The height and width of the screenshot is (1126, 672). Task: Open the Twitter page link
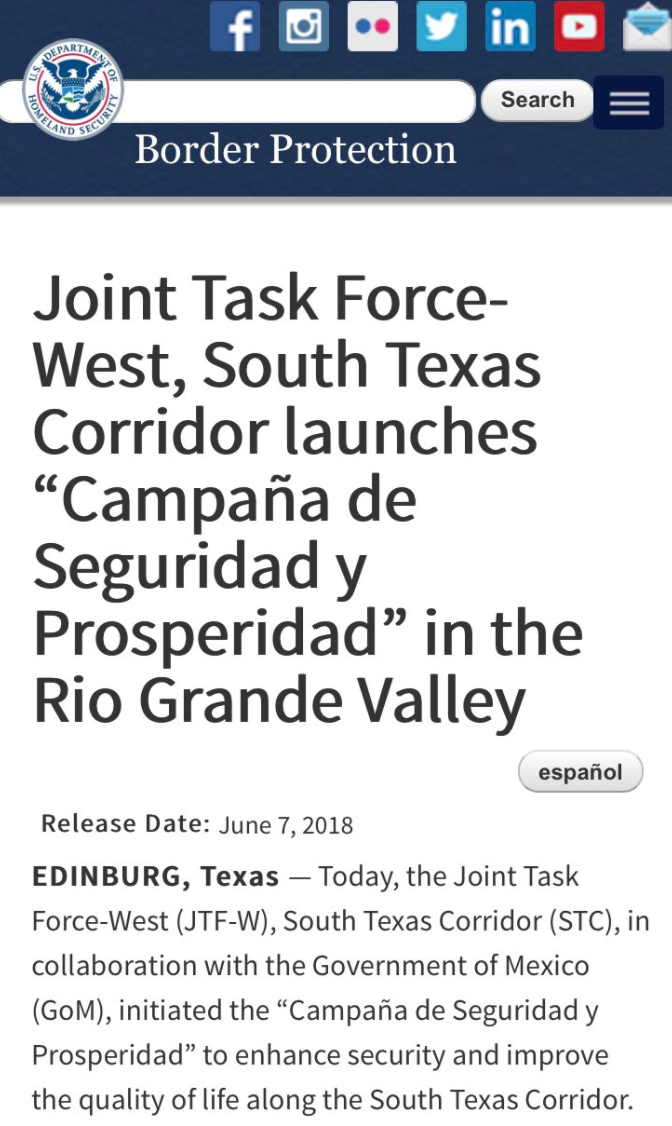pyautogui.click(x=441, y=26)
